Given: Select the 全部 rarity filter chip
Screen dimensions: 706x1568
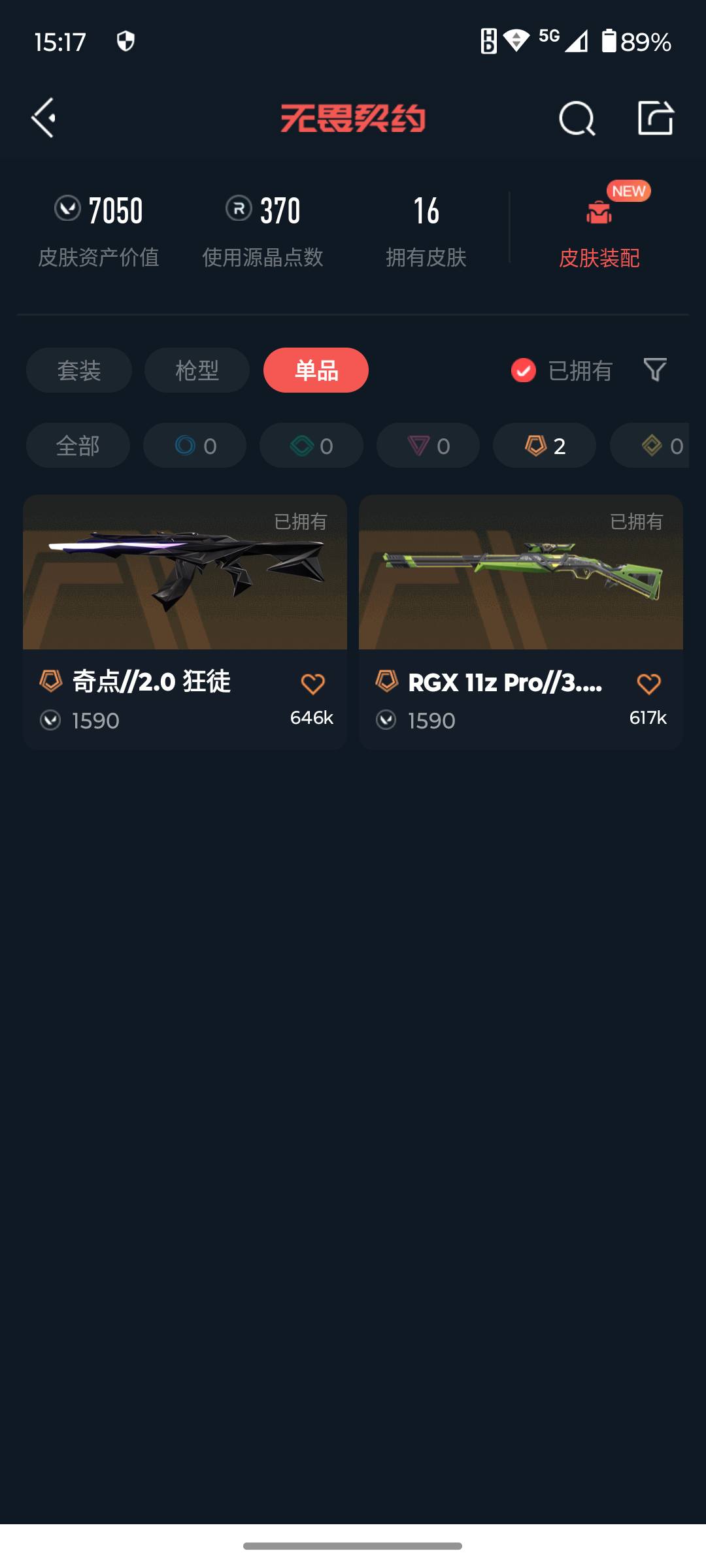Looking at the screenshot, I should tap(77, 446).
